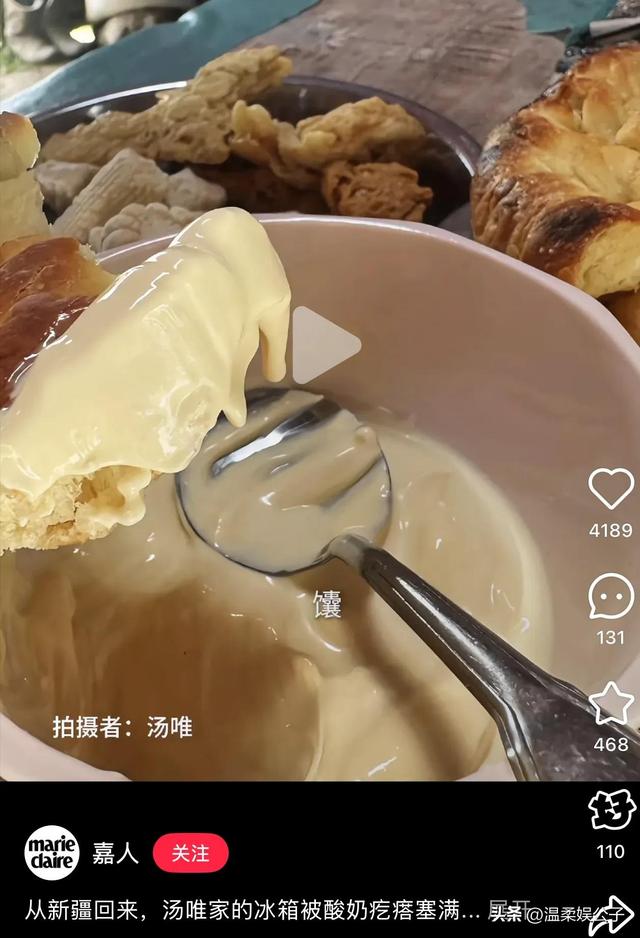The height and width of the screenshot is (938, 640).
Task: Tap the icon showing 110
Action: [x=611, y=811]
